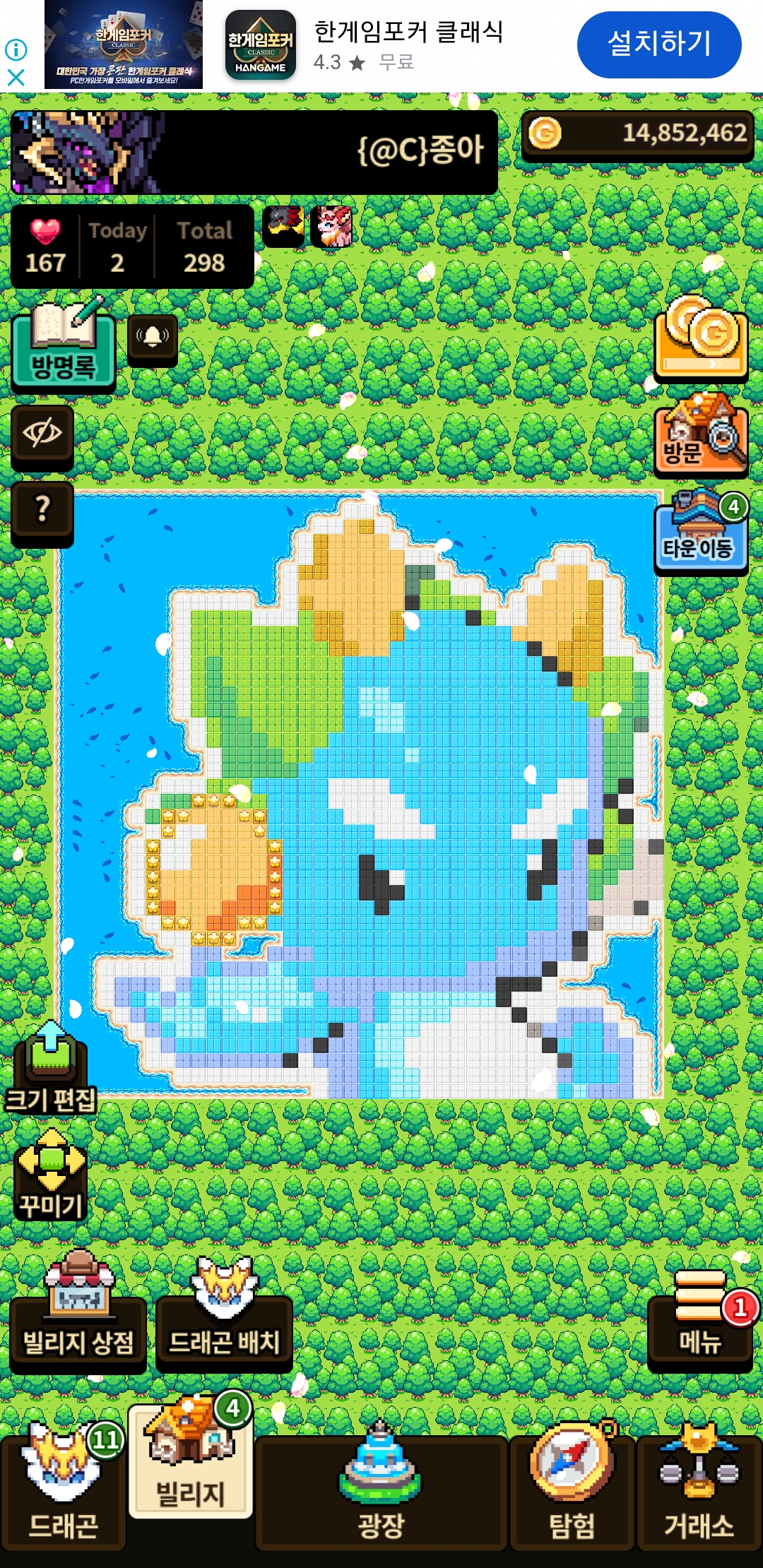
Task: Open 크기 편집 size edit
Action: [x=50, y=1070]
